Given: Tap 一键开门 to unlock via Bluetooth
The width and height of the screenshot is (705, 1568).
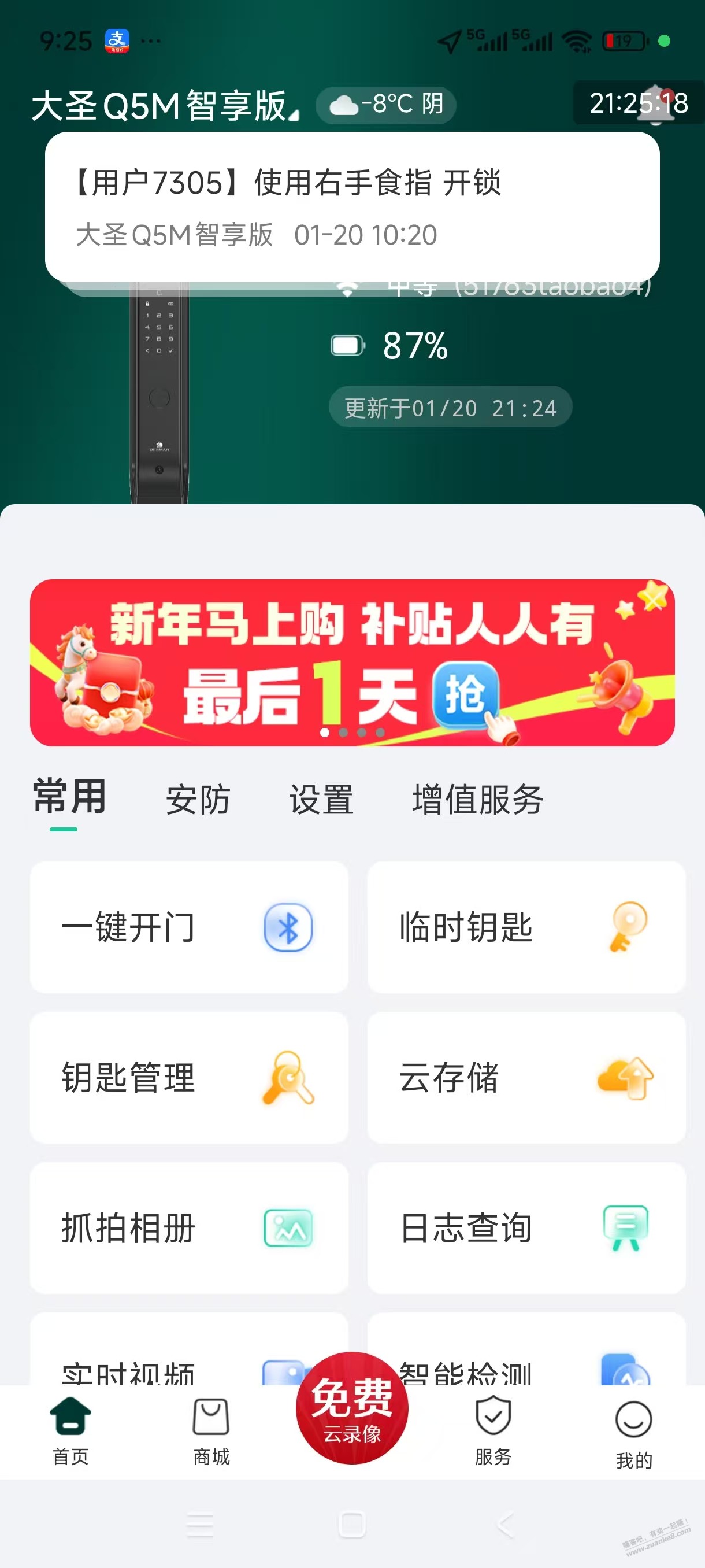Looking at the screenshot, I should 188,927.
